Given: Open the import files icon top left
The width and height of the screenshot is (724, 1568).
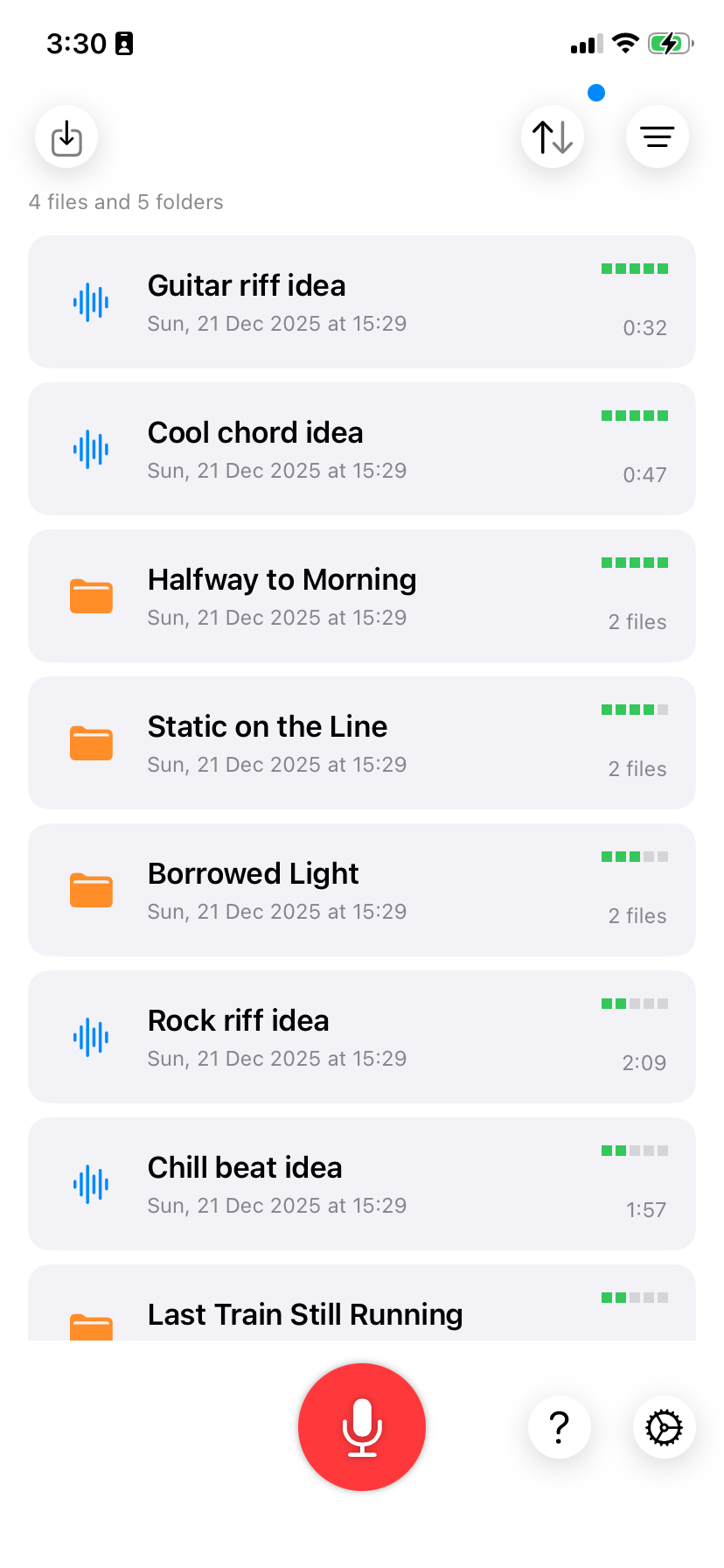Looking at the screenshot, I should point(66,136).
